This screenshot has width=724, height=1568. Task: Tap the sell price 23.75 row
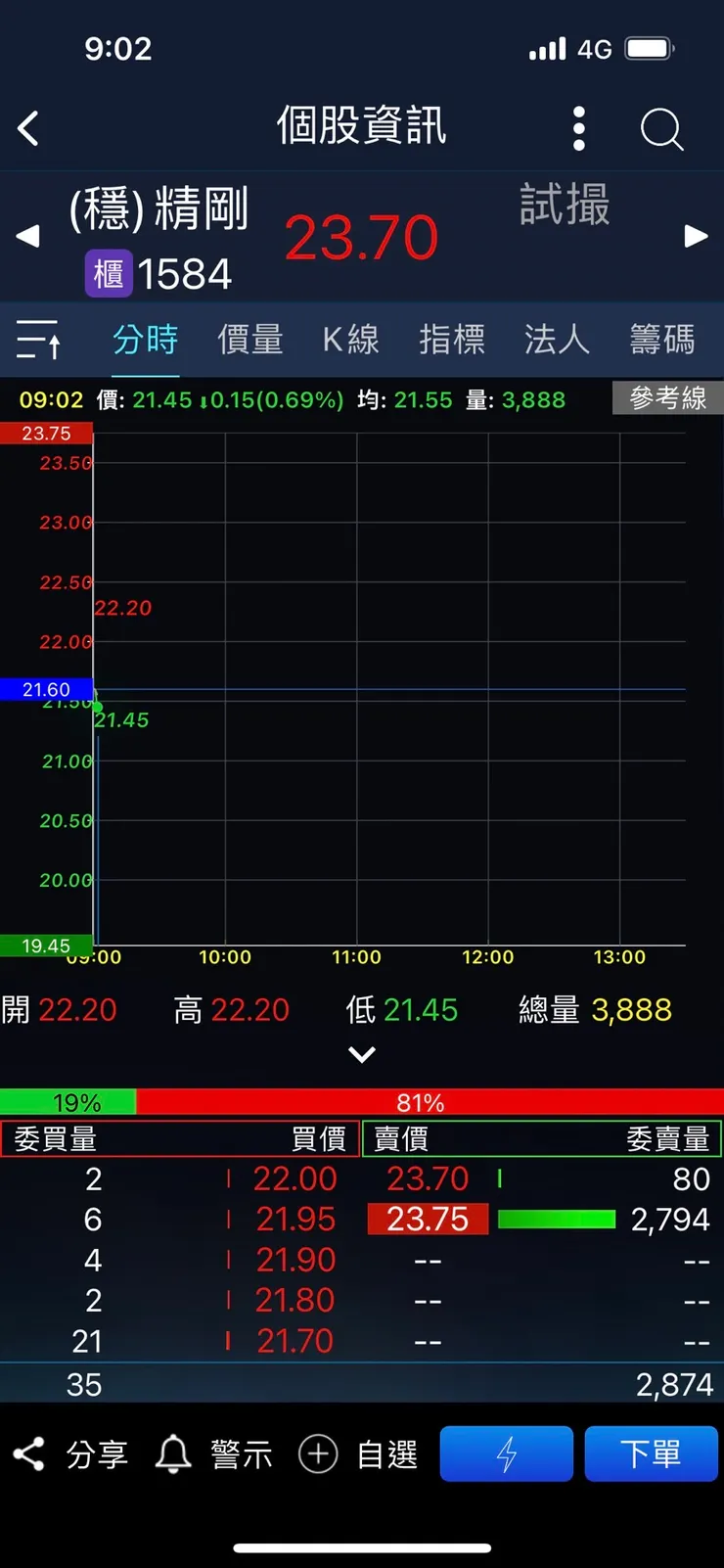pos(428,1219)
